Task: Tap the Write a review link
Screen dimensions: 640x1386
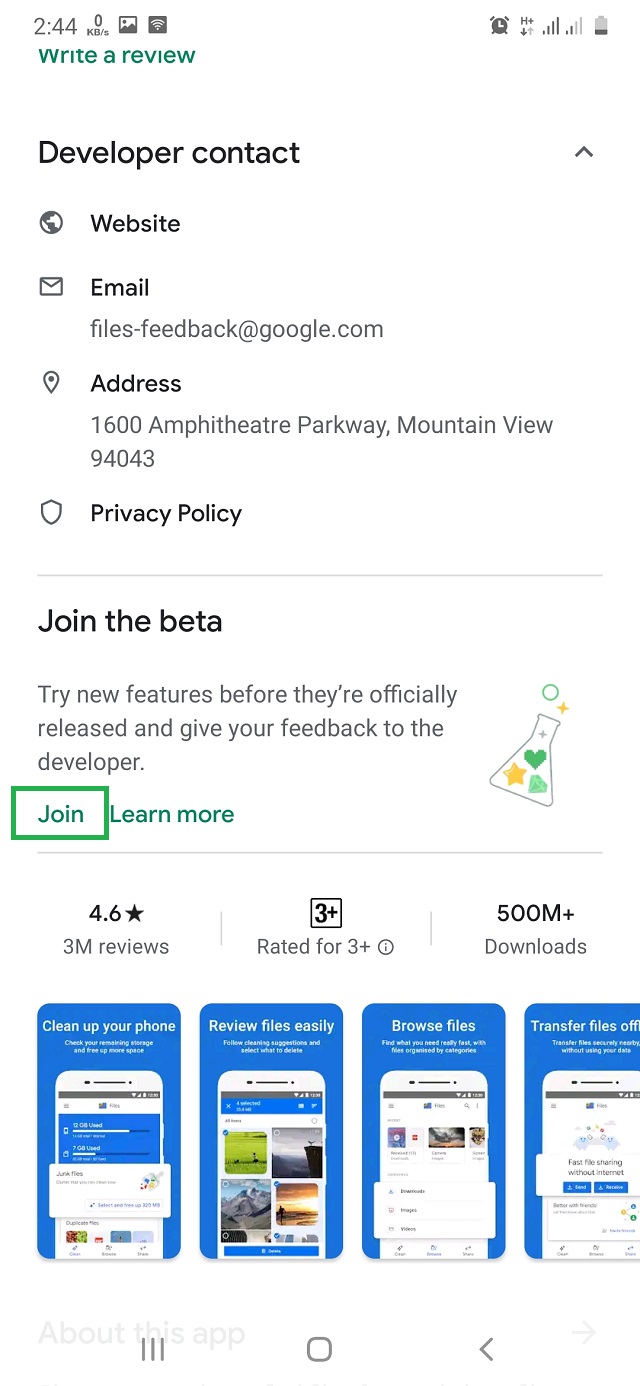Action: 117,56
